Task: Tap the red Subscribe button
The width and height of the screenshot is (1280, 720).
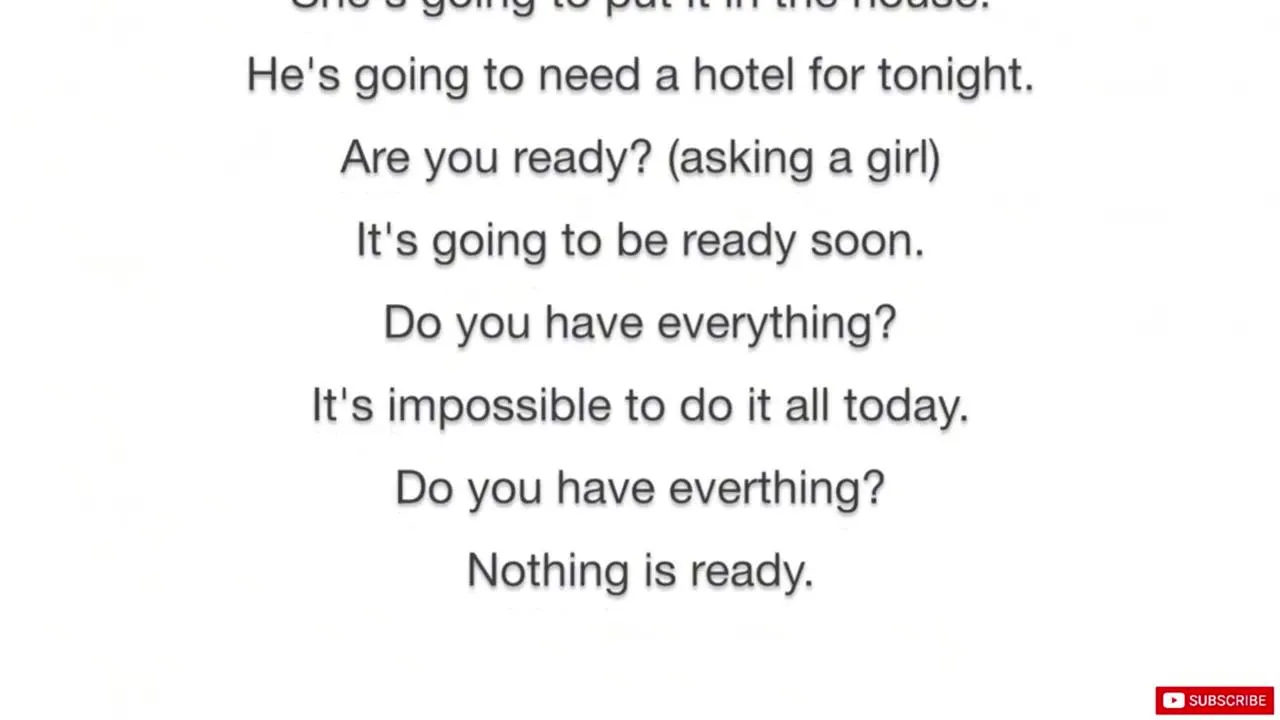Action: pyautogui.click(x=1214, y=700)
